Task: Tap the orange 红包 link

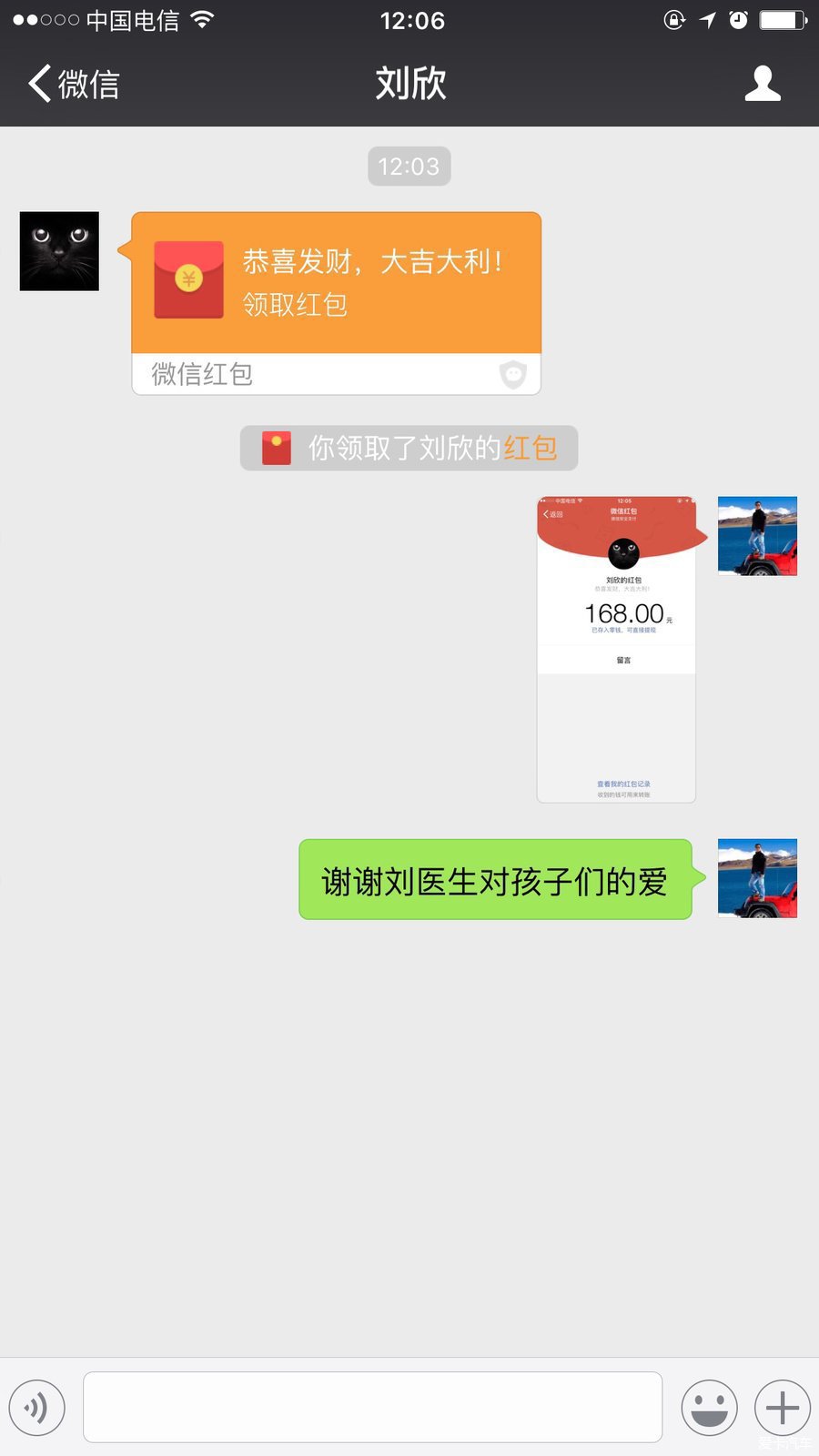Action: [530, 448]
